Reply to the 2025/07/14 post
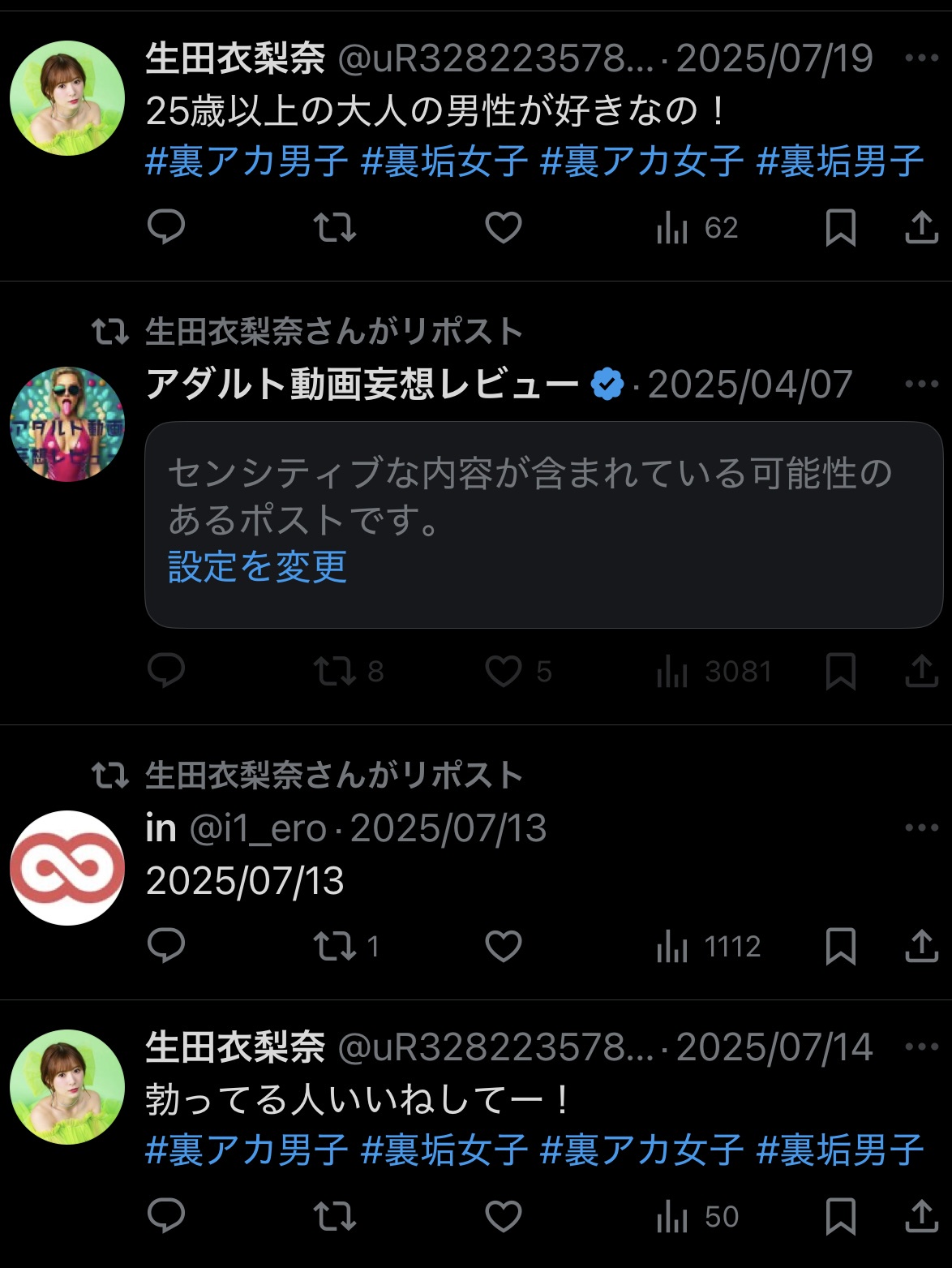The width and height of the screenshot is (952, 1268). [166, 1217]
